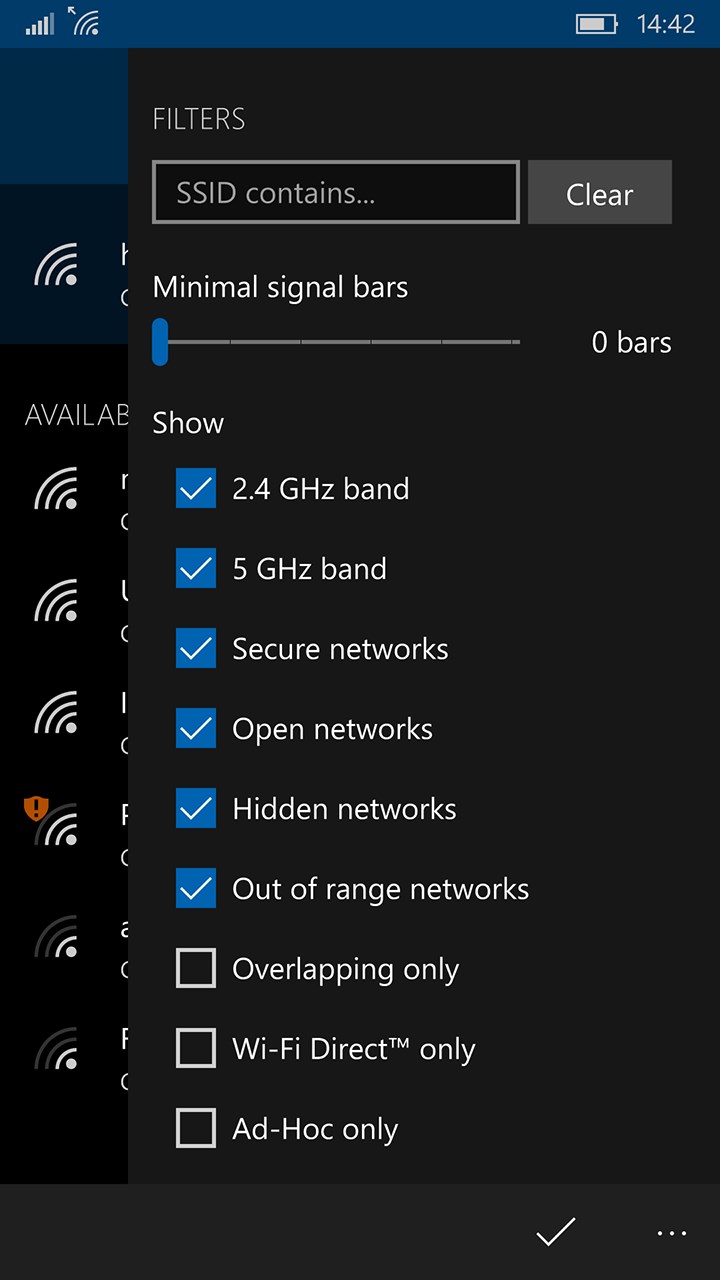Tap the SSID contains text field
Image resolution: width=720 pixels, height=1280 pixels.
pos(335,192)
